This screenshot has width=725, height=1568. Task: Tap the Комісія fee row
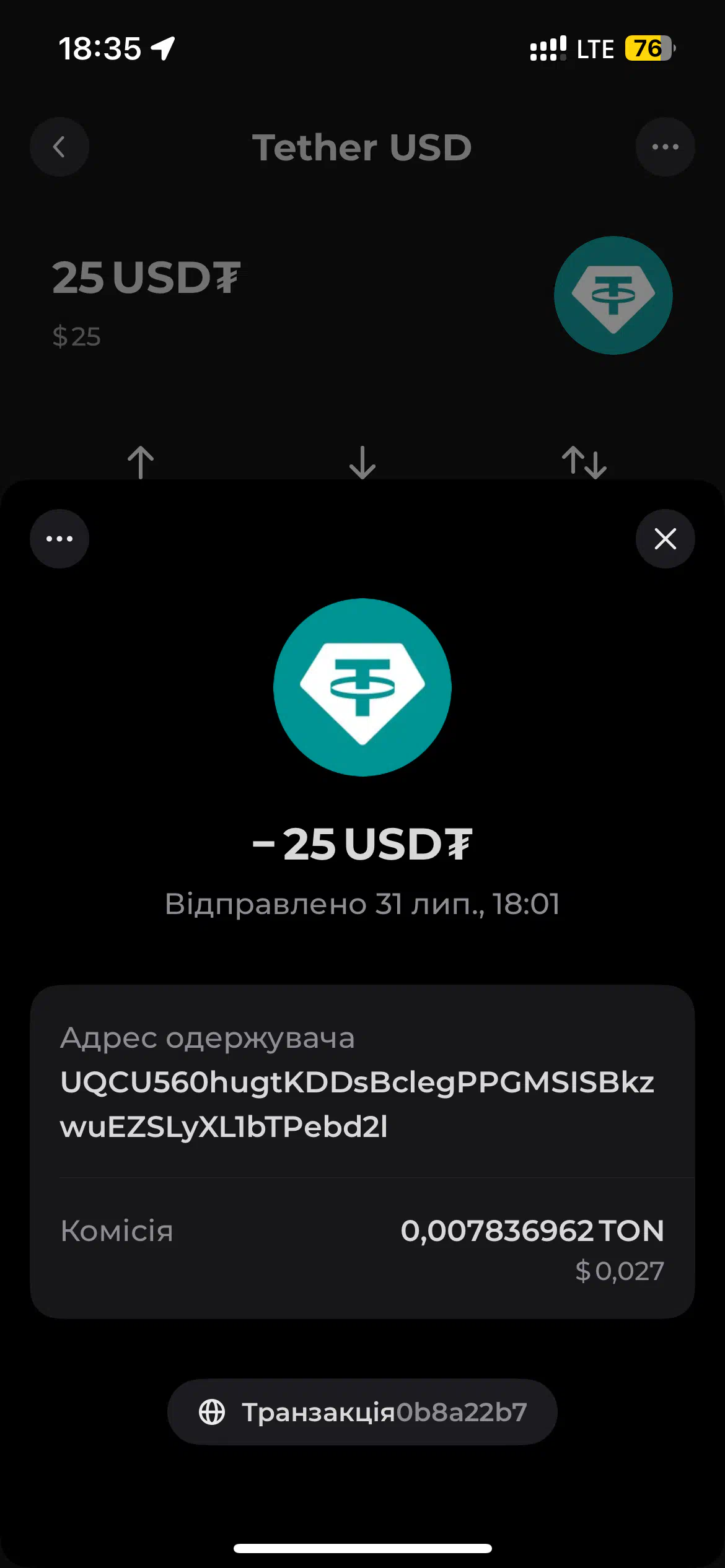(x=362, y=1248)
